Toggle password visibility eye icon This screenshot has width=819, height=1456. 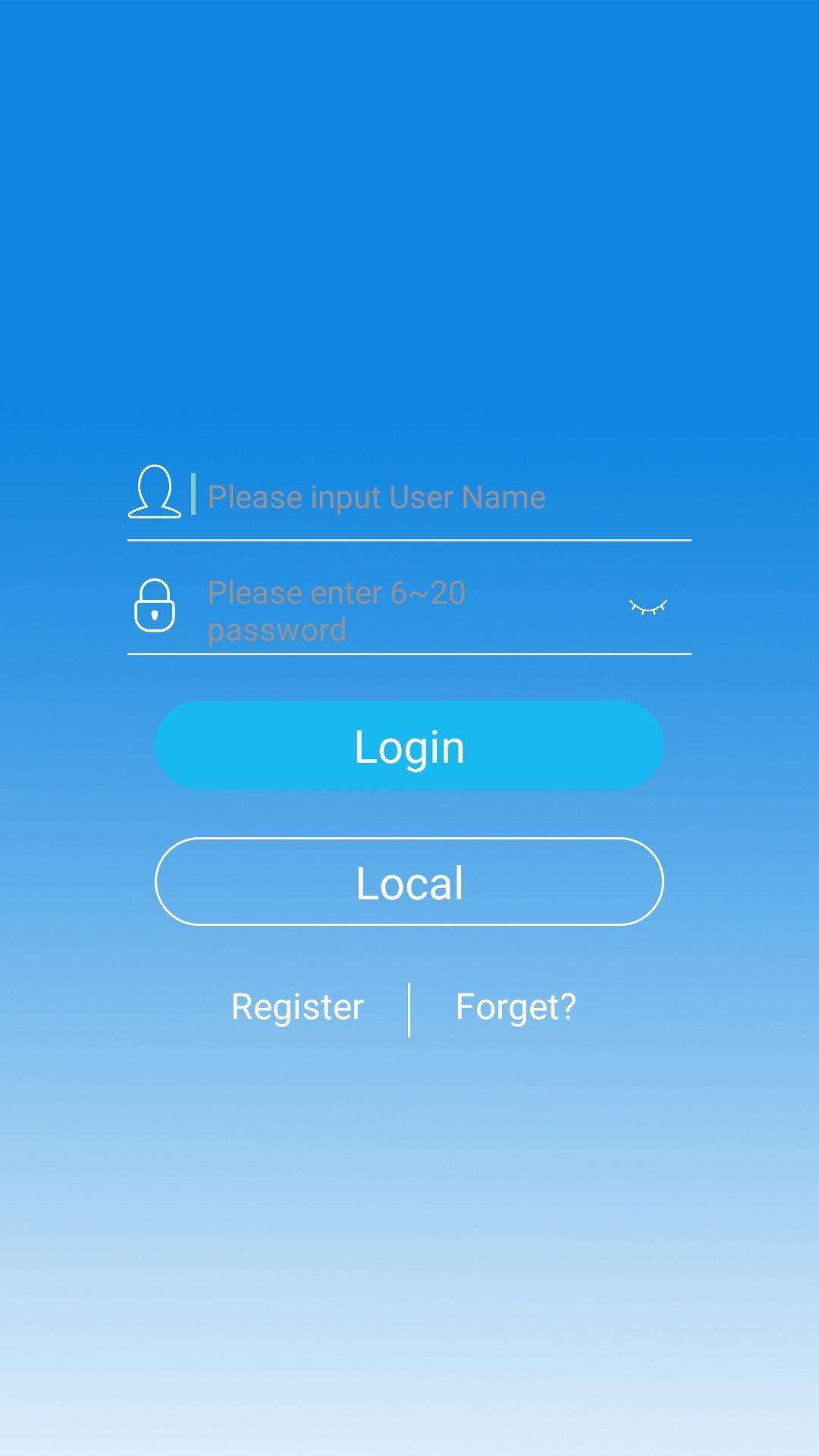[648, 607]
